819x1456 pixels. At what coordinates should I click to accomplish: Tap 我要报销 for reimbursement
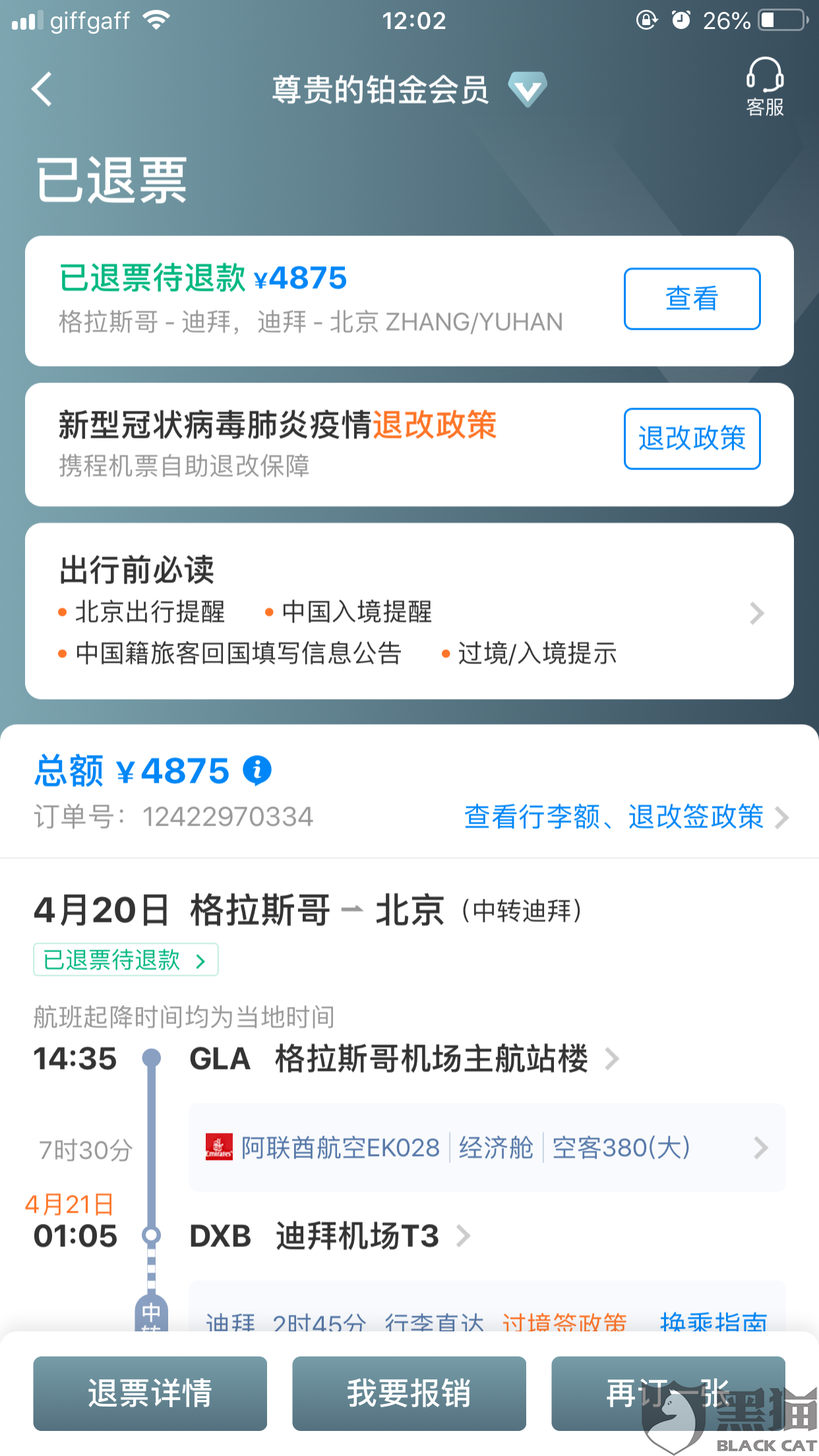[x=409, y=1393]
